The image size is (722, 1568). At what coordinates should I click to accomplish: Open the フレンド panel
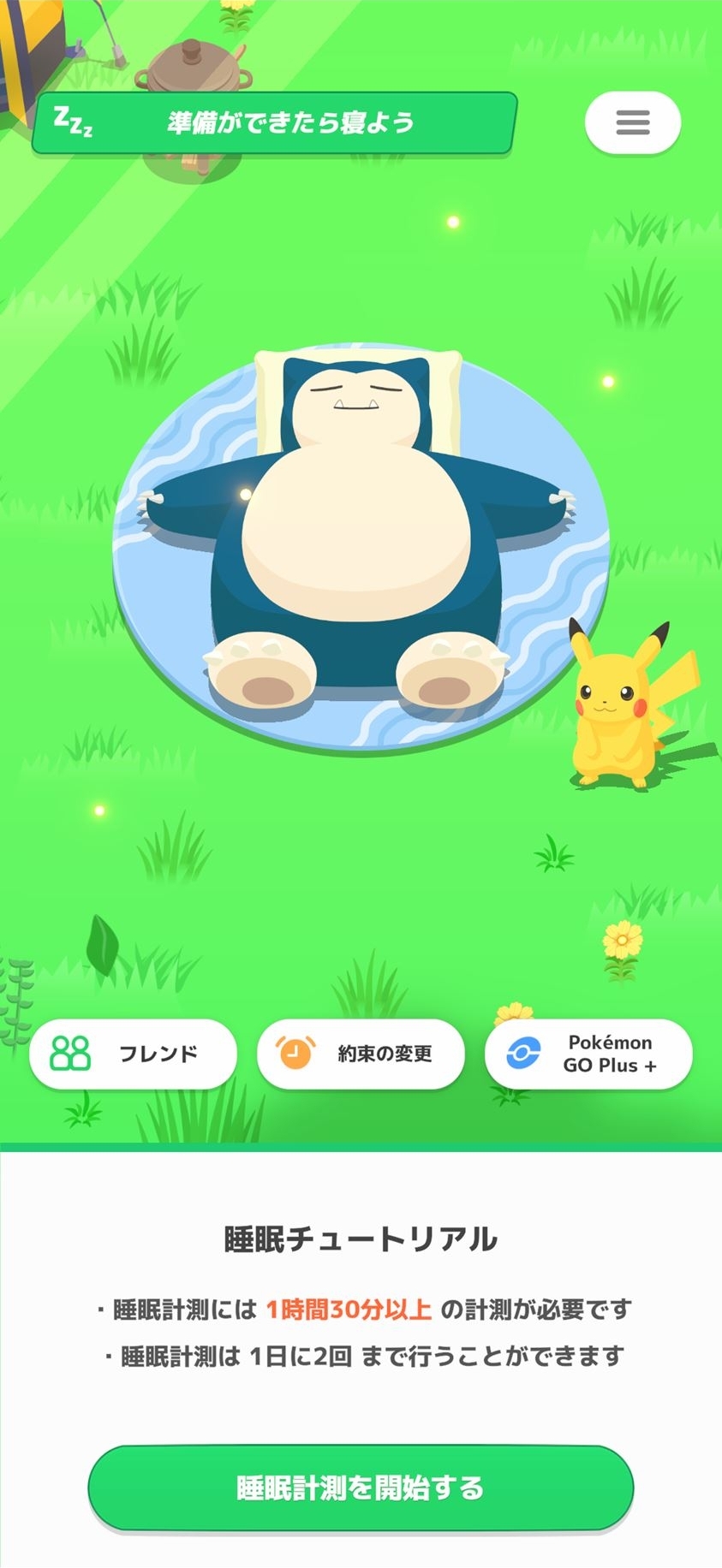(x=134, y=1054)
